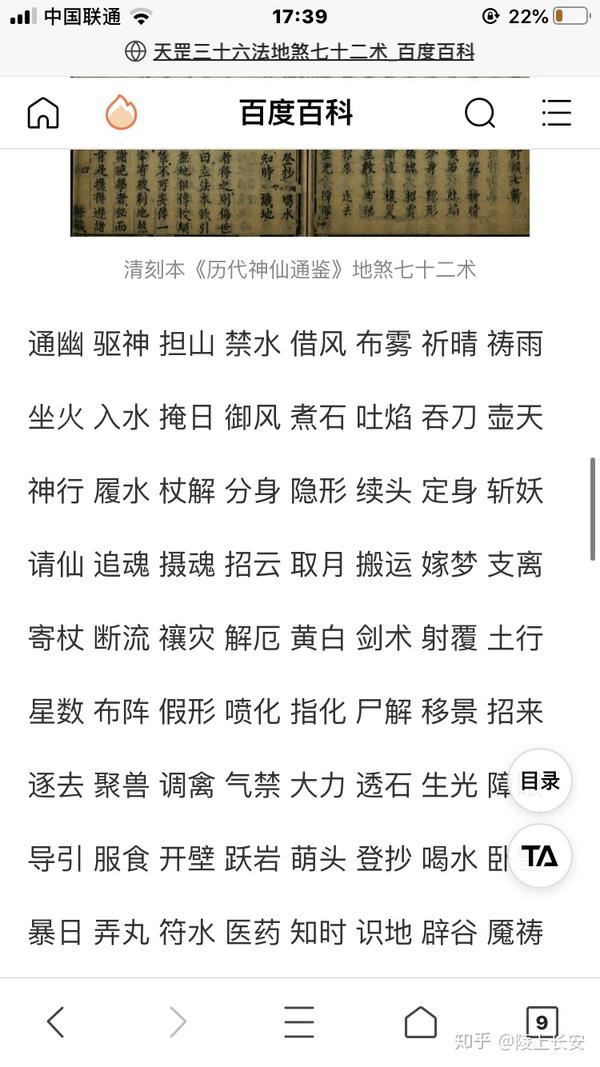Open the 目录 table of contents button
Image resolution: width=600 pixels, height=1067 pixels.
pos(540,781)
